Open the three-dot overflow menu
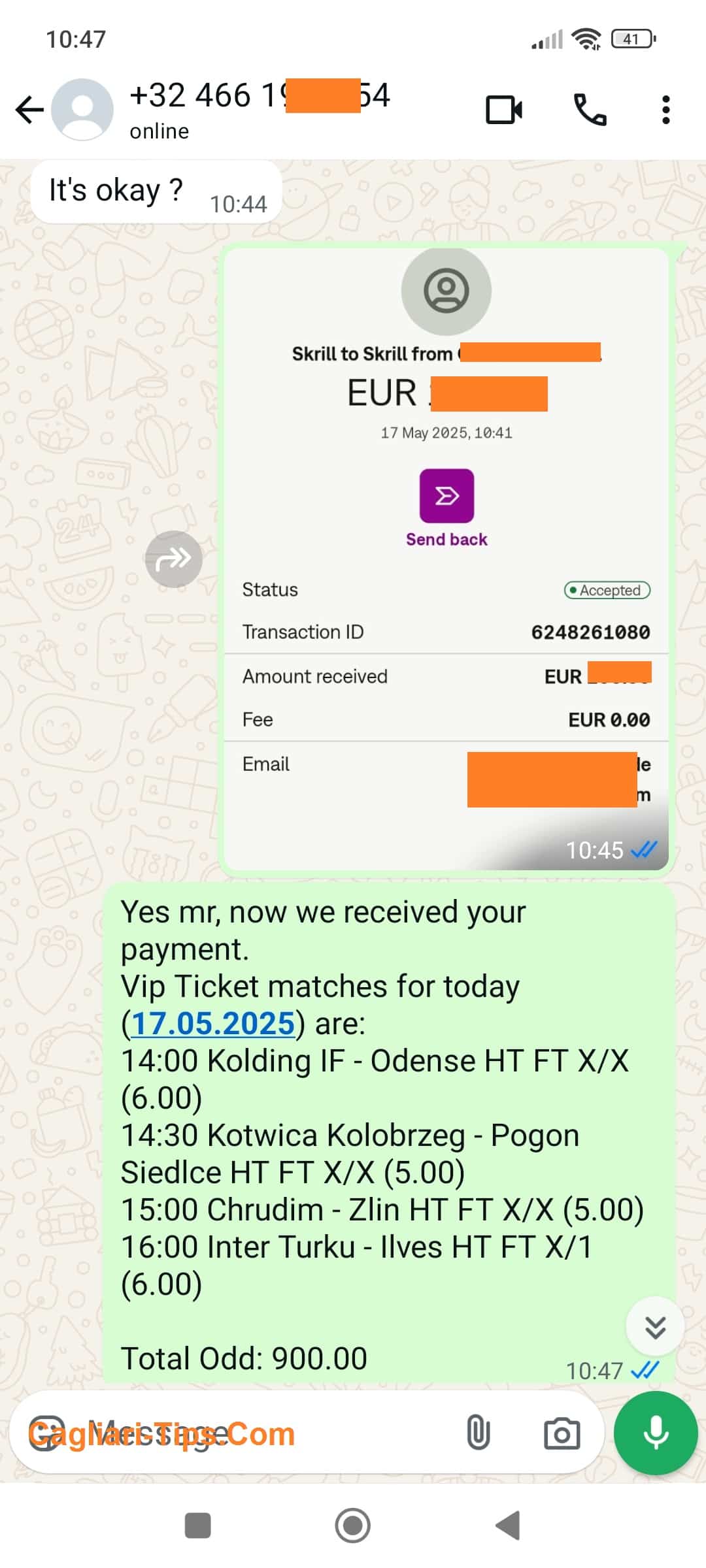706x1568 pixels. click(665, 110)
